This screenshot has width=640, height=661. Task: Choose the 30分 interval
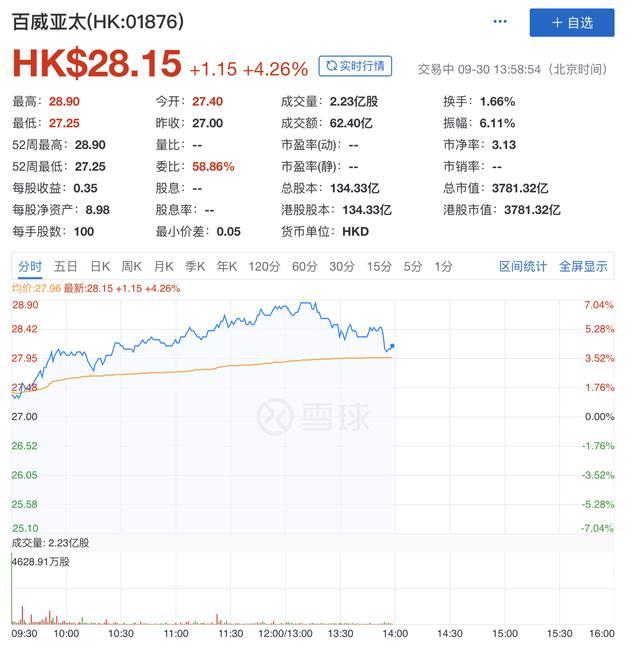pyautogui.click(x=342, y=266)
